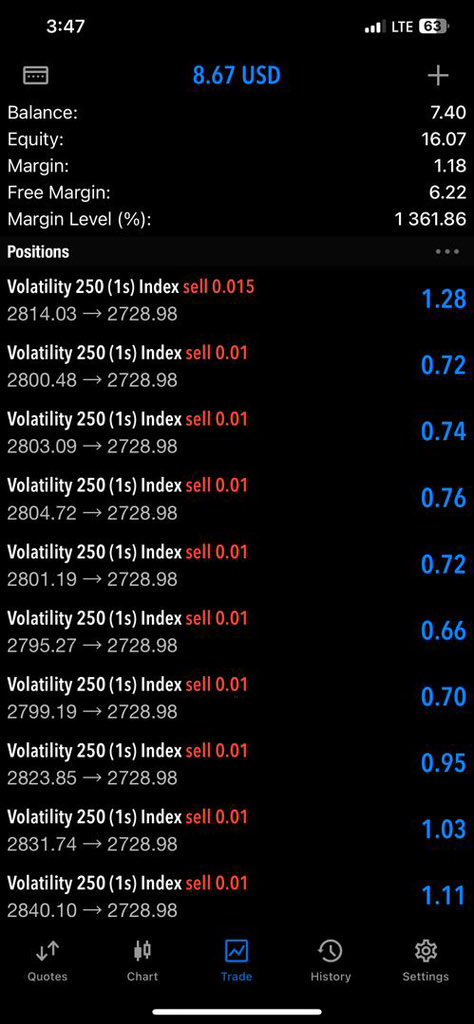Select the Trade tab
Screen dimensions: 474x1024
[236, 961]
